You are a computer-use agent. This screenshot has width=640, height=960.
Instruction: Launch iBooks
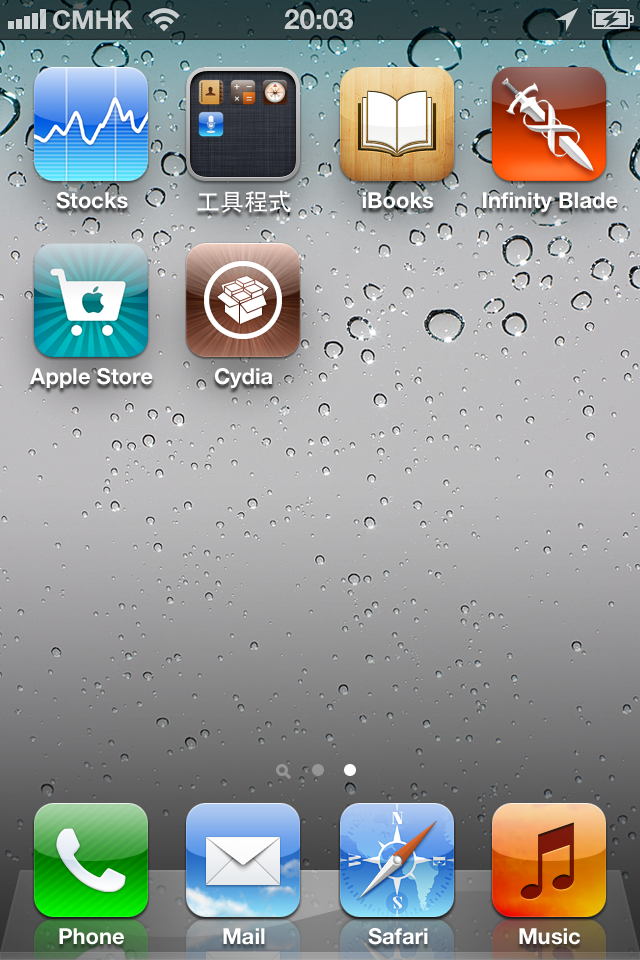point(397,124)
